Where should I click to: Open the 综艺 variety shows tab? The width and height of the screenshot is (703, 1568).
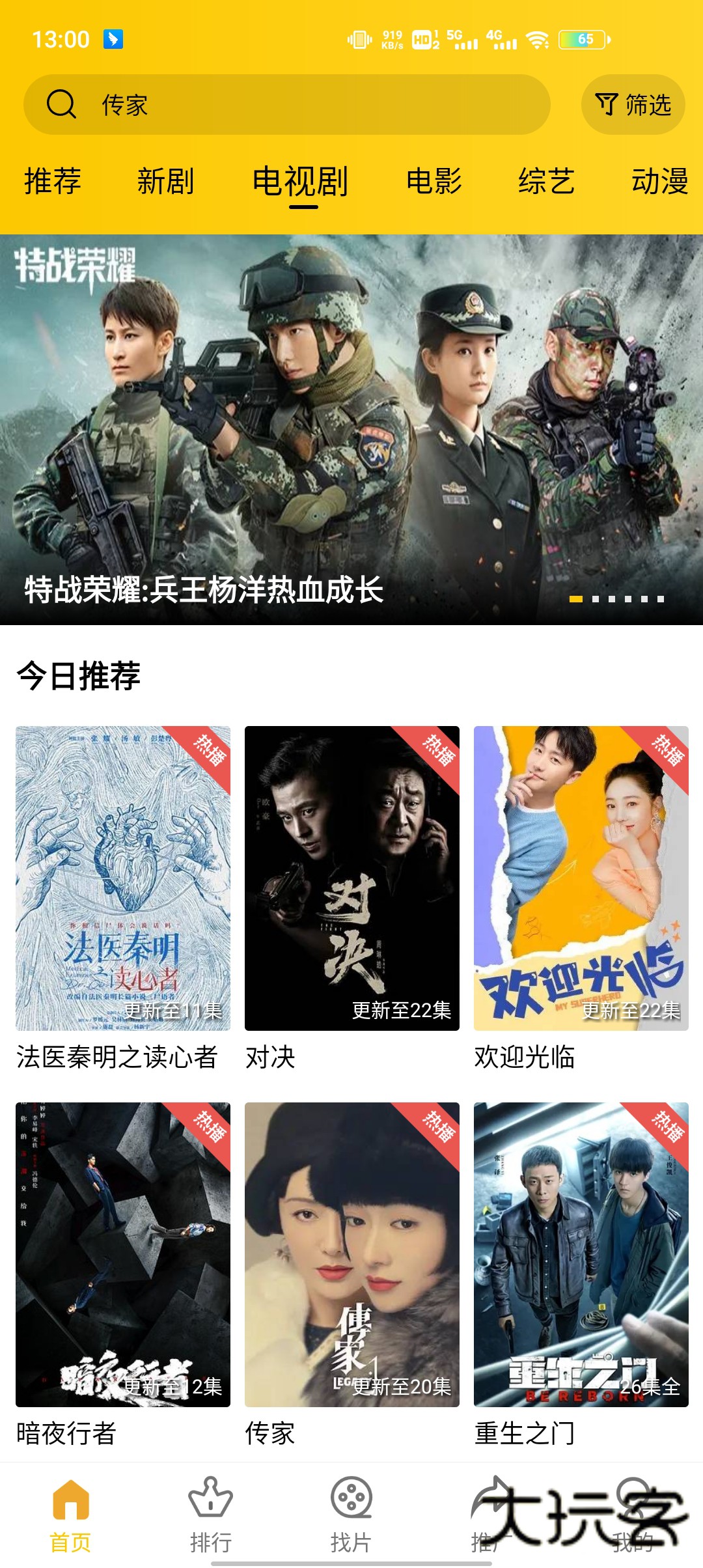[x=547, y=183]
